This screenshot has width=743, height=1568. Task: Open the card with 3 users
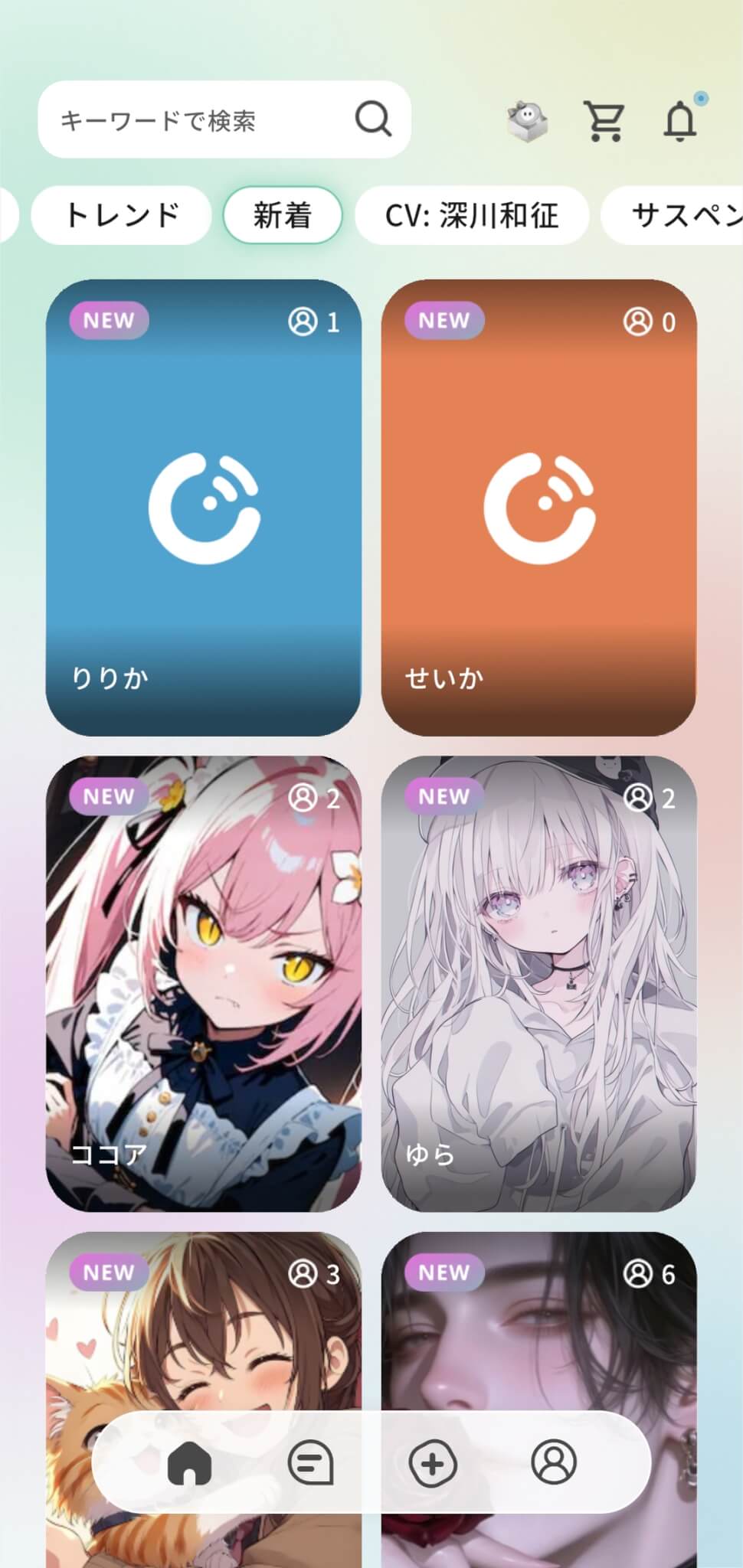point(203,1325)
